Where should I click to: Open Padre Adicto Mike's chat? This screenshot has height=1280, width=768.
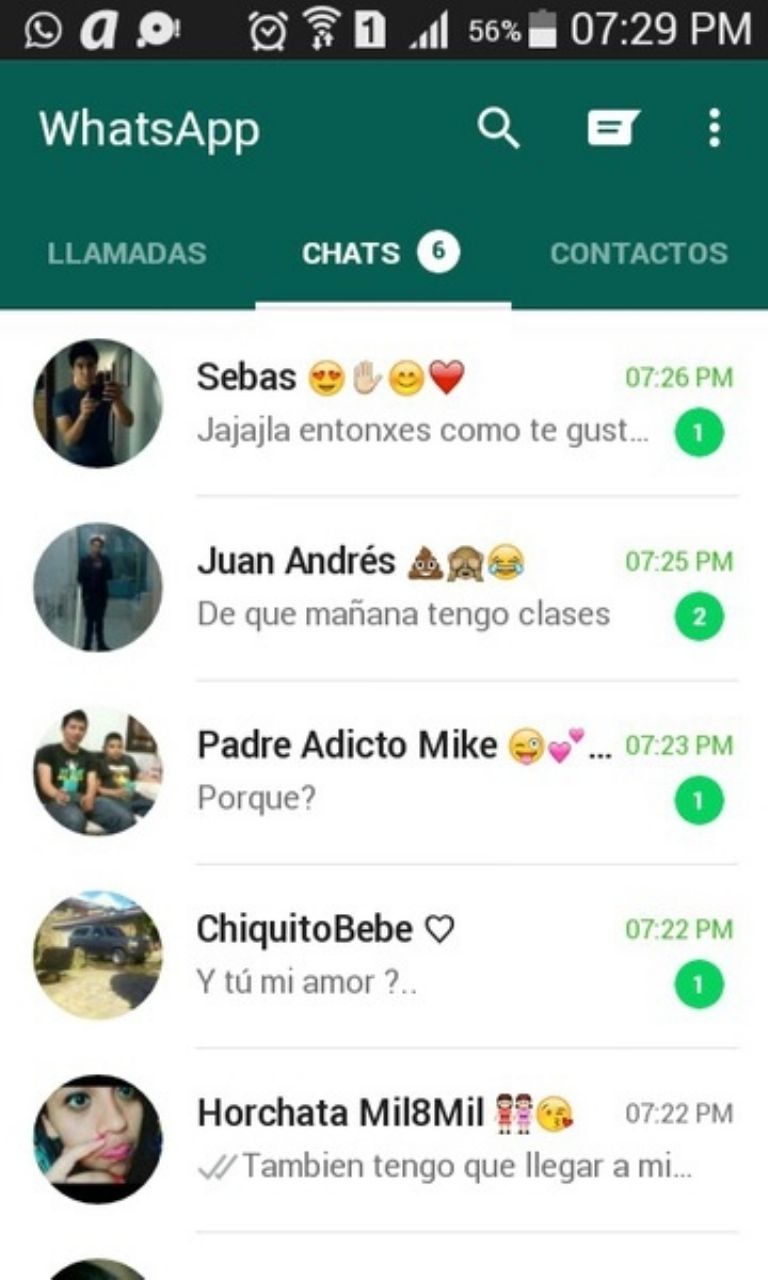coord(420,772)
